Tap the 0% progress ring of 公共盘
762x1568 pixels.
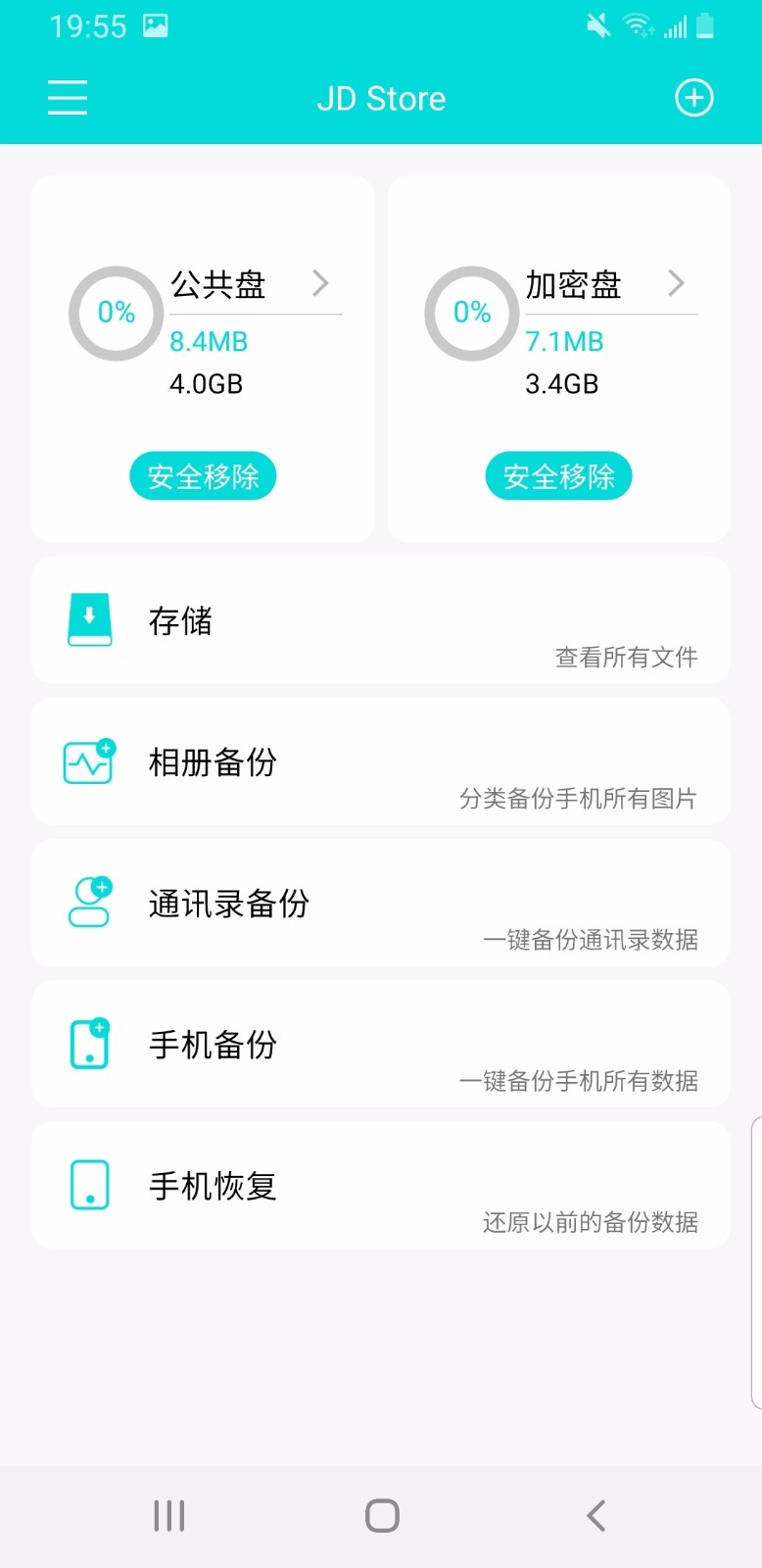click(116, 313)
